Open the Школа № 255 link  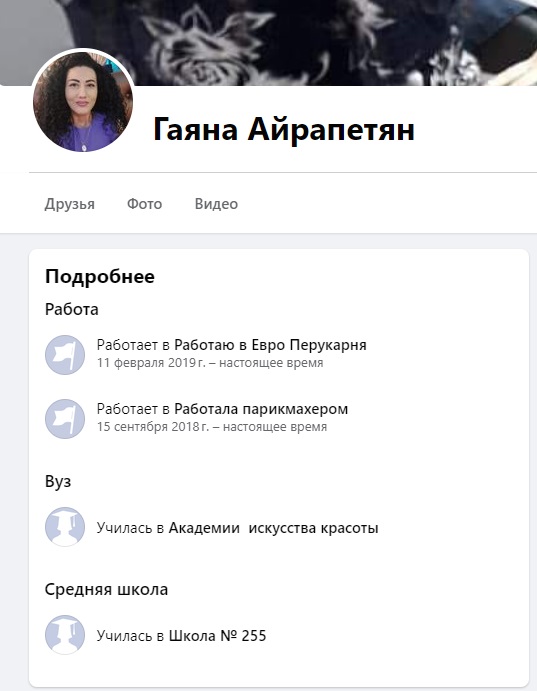(218, 635)
